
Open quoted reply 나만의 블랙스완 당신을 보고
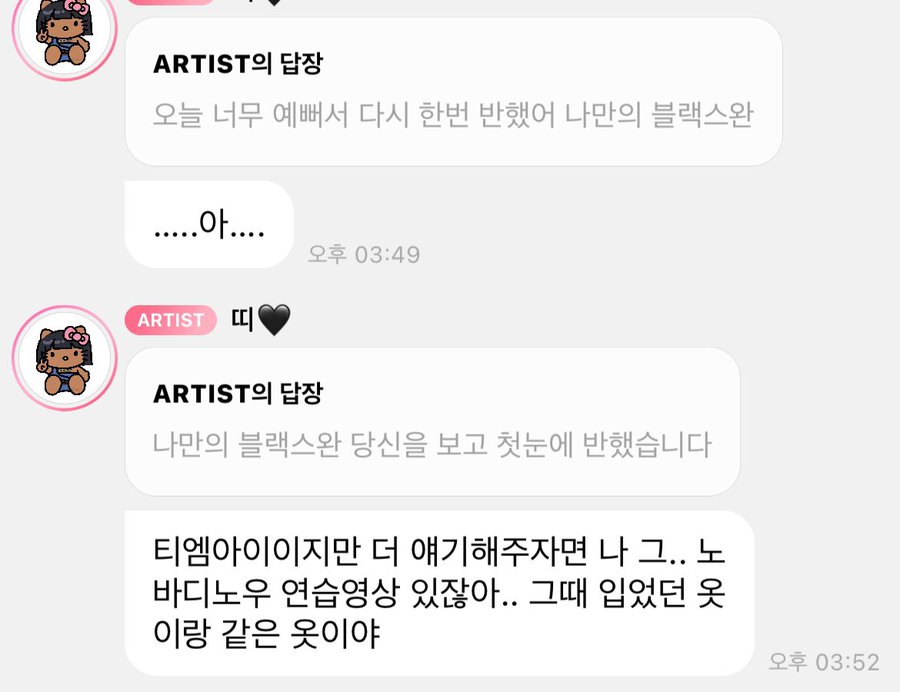(432, 421)
